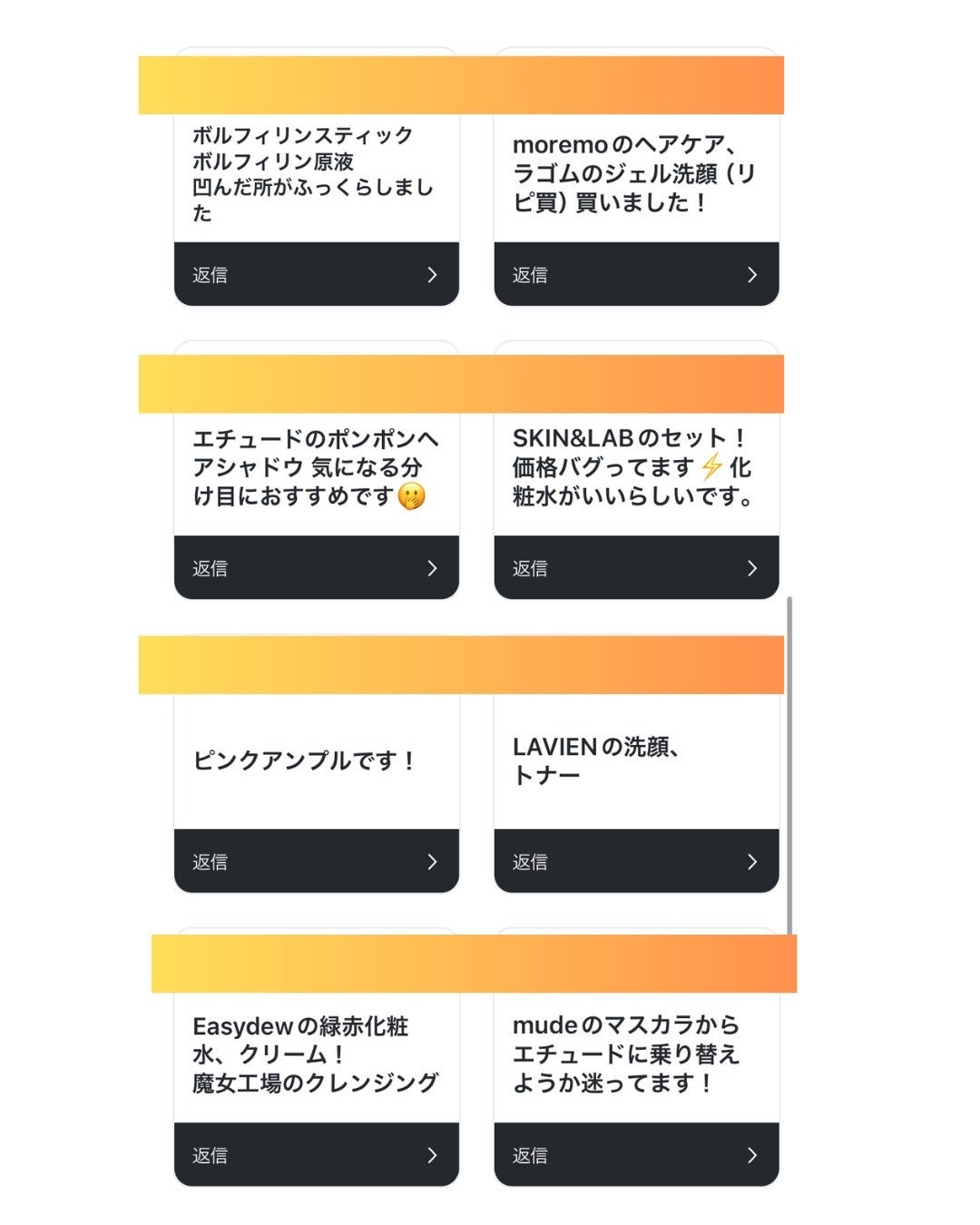
Task: Click the chevron arrow on the ボルフィリンスティック comment card
Action: [434, 274]
